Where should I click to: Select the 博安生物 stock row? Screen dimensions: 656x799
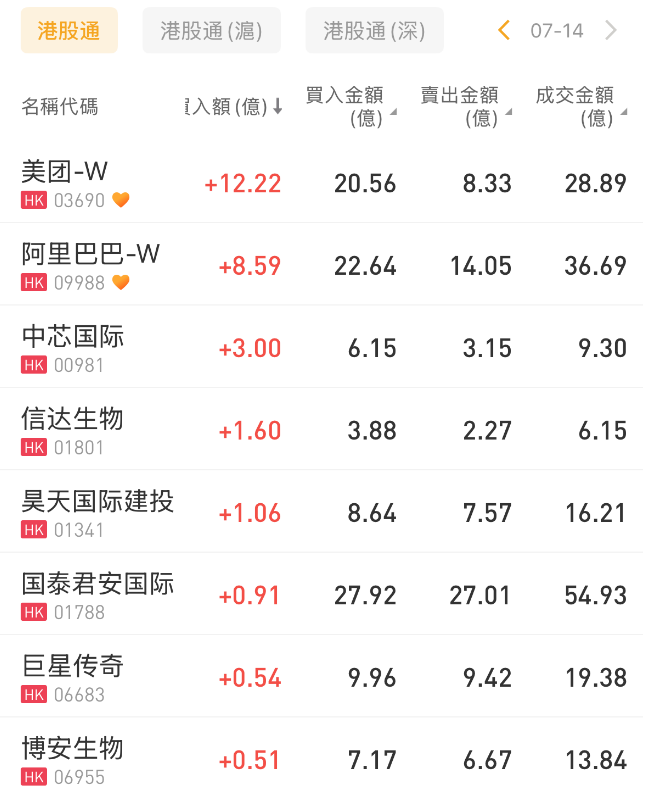73,759
